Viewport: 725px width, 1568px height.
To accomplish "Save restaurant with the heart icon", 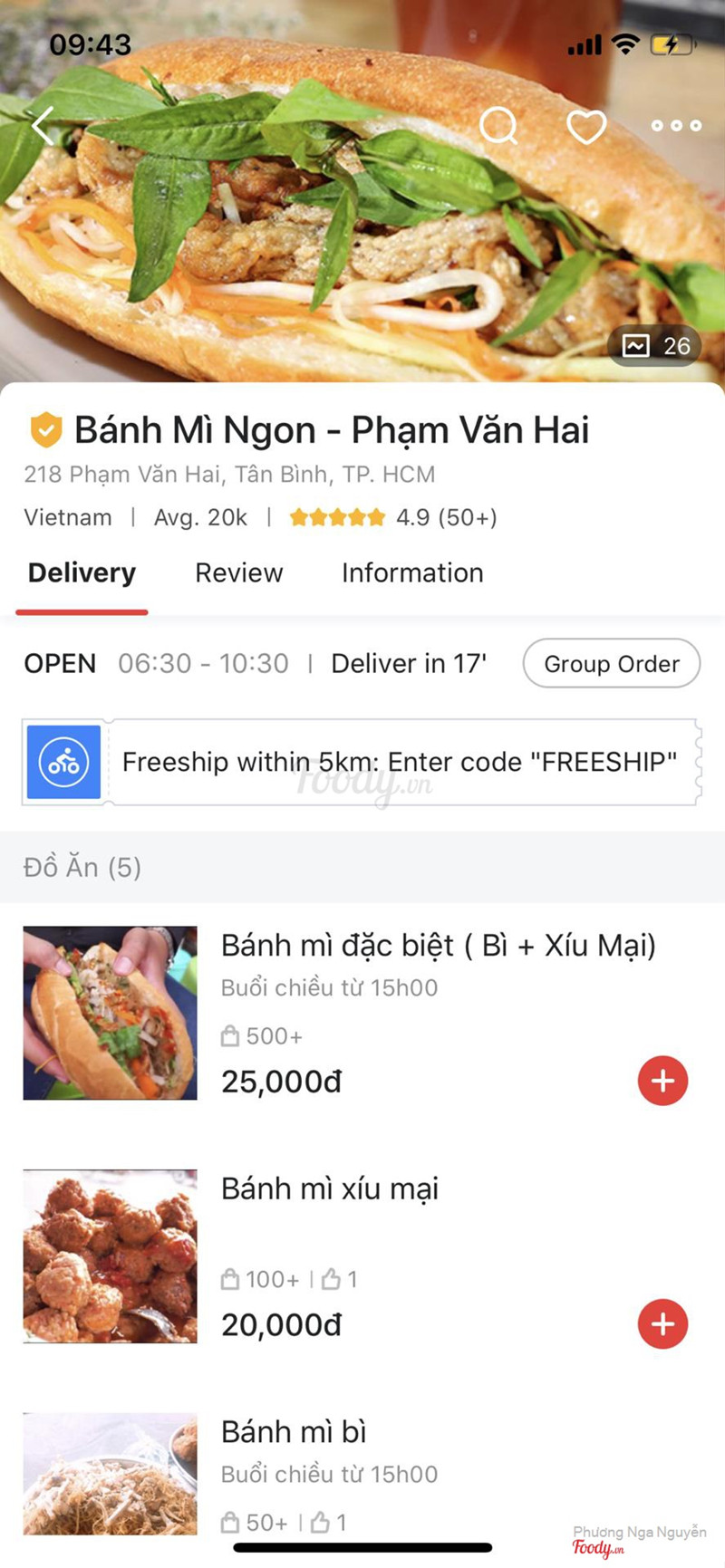I will pyautogui.click(x=586, y=126).
